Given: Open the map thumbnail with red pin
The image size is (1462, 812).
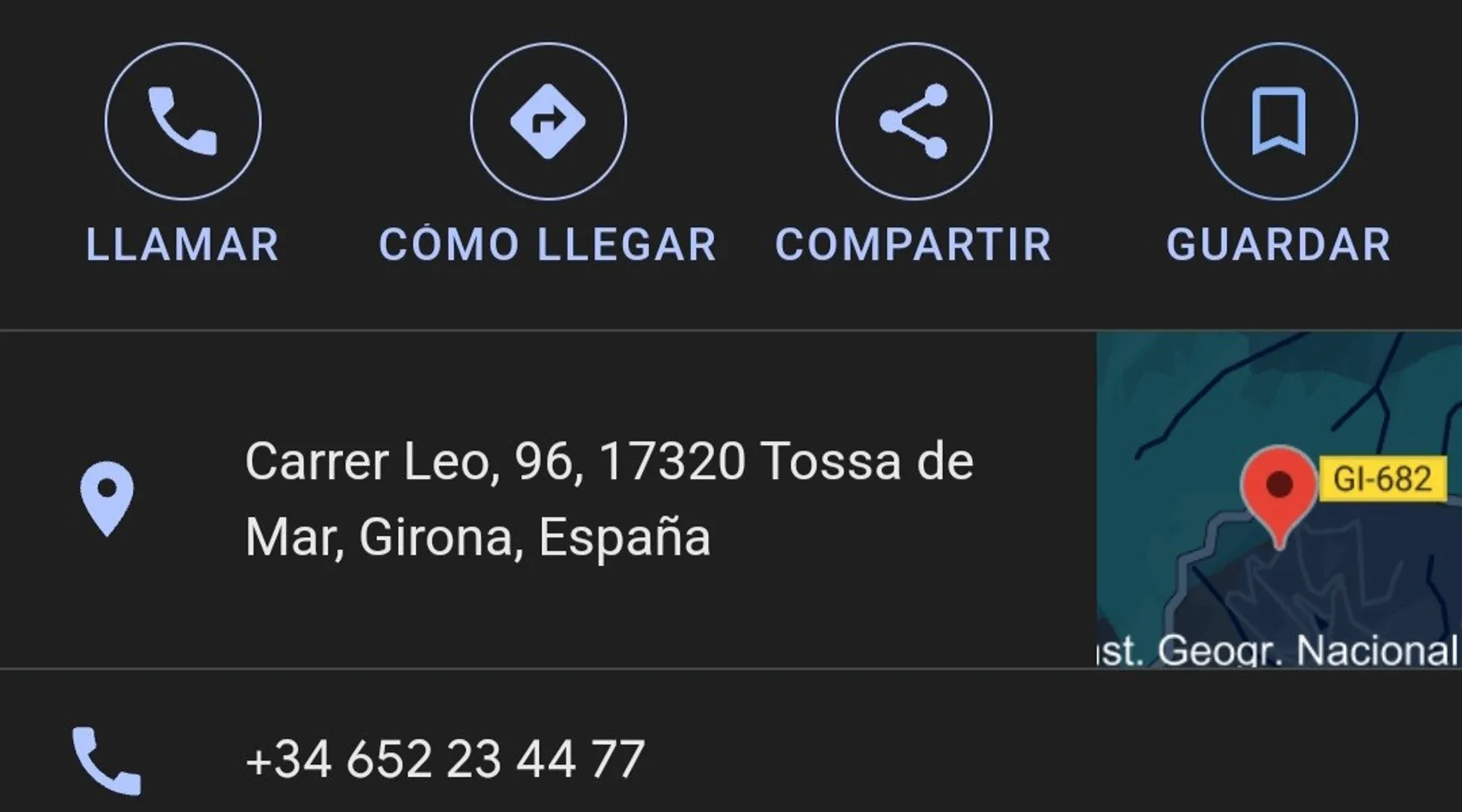Looking at the screenshot, I should click(x=1278, y=499).
